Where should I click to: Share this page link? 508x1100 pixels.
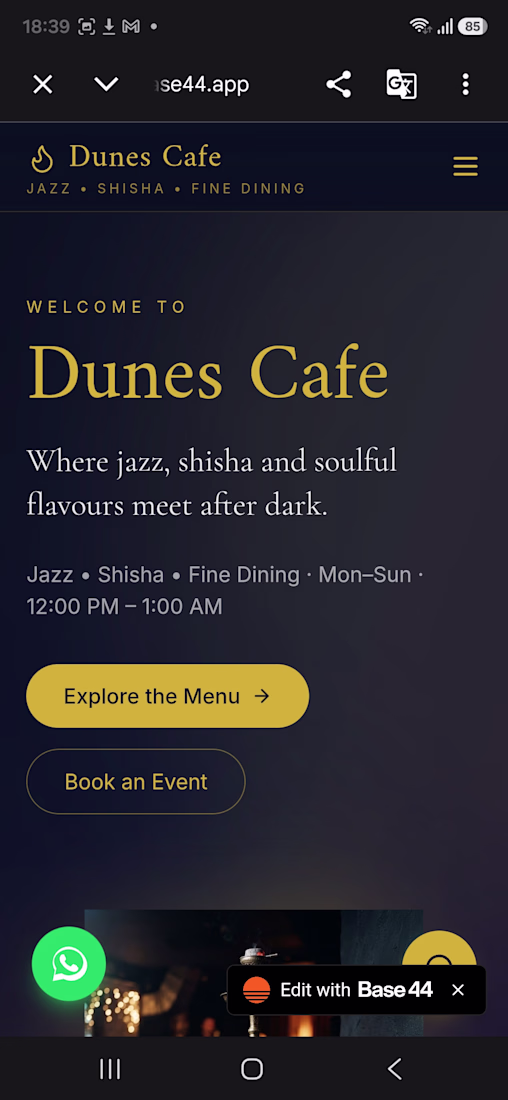pyautogui.click(x=338, y=85)
